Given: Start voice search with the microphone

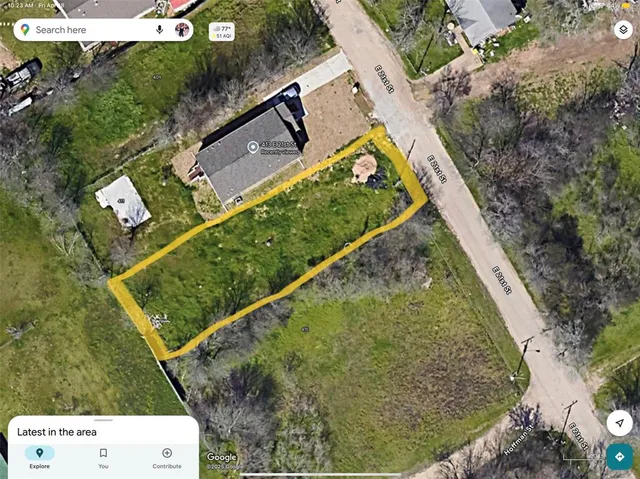Looking at the screenshot, I should click(159, 30).
